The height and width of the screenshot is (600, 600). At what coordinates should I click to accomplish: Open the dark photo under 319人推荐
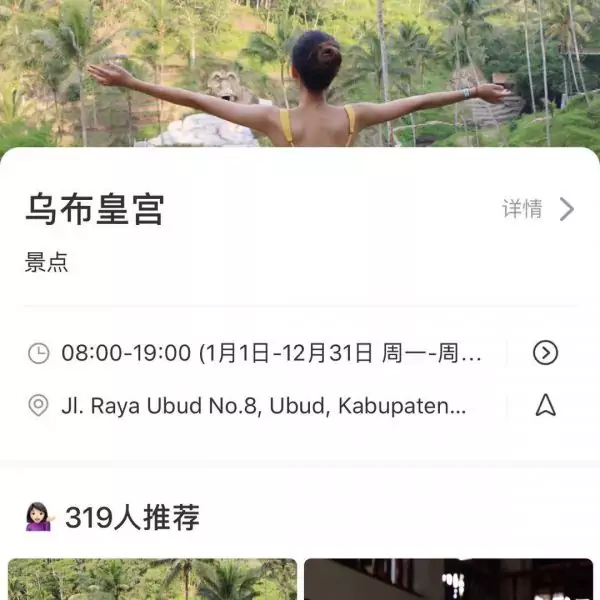pyautogui.click(x=448, y=580)
